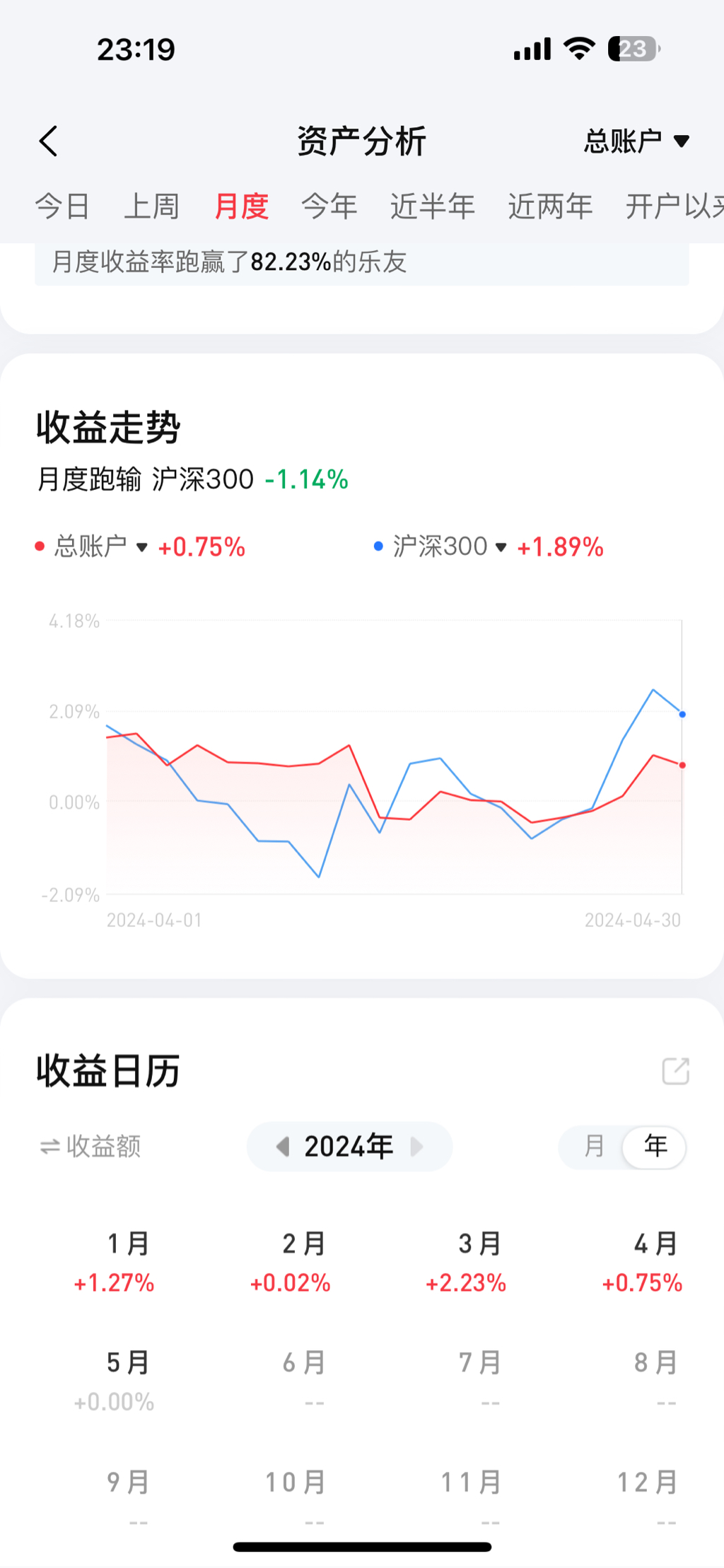Switch to the 近两年 tab
The width and height of the screenshot is (724, 1568).
click(550, 206)
